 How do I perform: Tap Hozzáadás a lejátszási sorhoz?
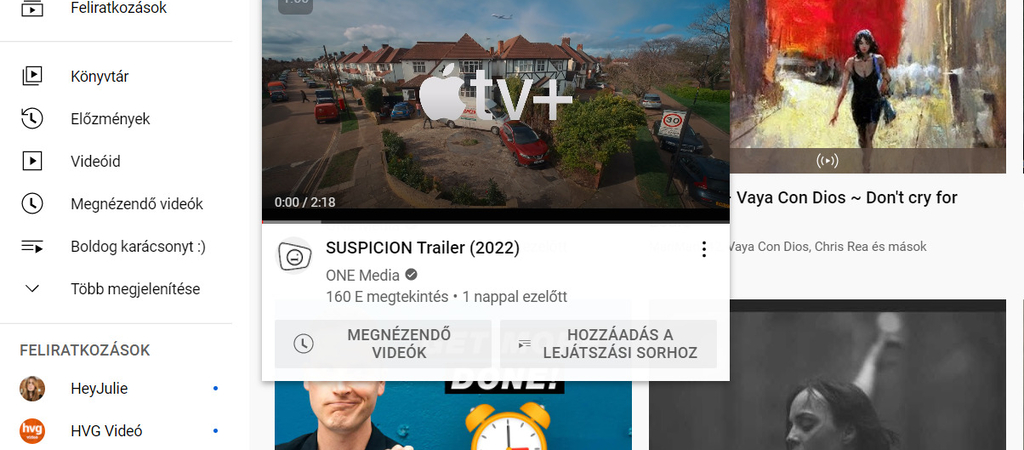click(x=608, y=344)
